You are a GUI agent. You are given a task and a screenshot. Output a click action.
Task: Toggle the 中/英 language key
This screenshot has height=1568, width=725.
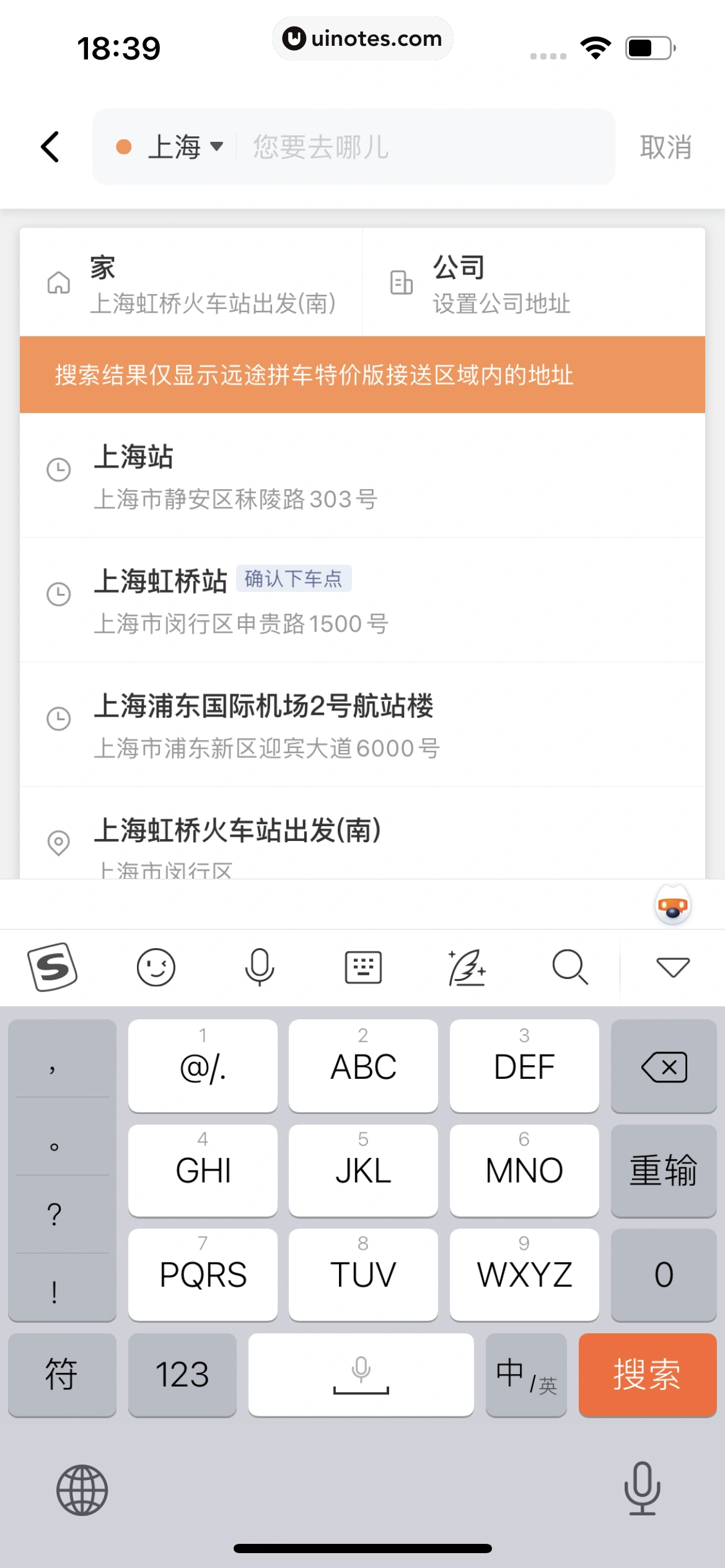[526, 1375]
